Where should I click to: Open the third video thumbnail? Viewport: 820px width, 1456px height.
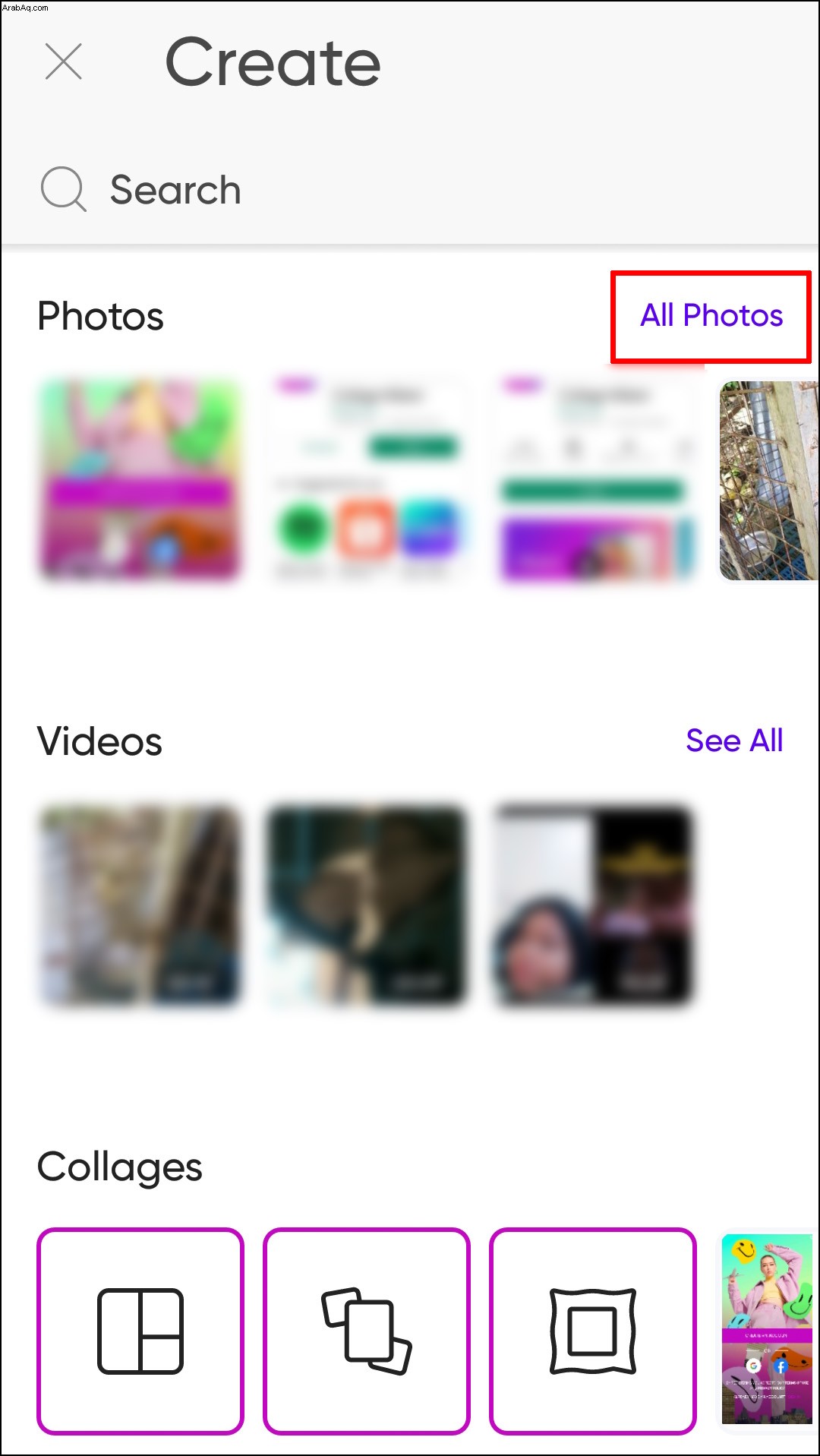click(593, 905)
